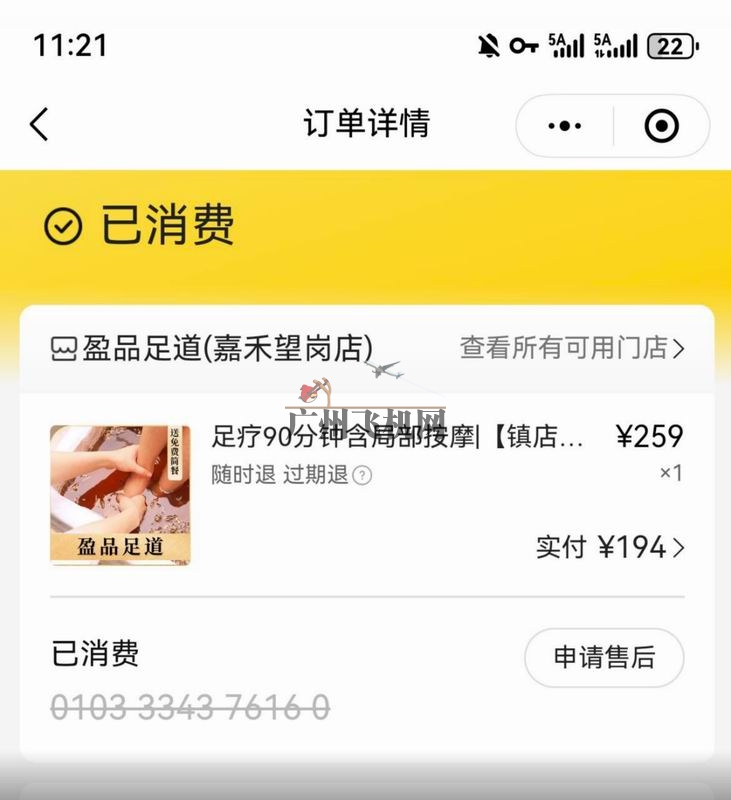Tap the muted notification bell in status bar
The height and width of the screenshot is (800, 731).
coord(488,44)
